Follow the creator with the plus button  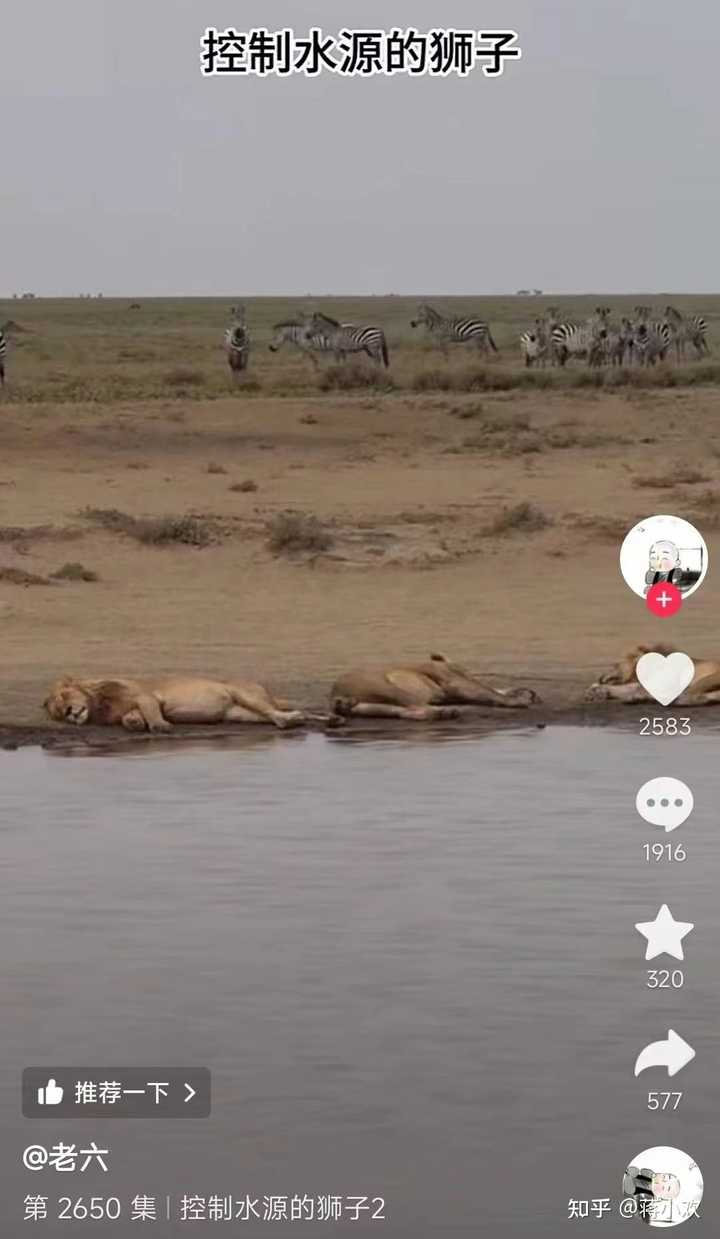tap(664, 600)
